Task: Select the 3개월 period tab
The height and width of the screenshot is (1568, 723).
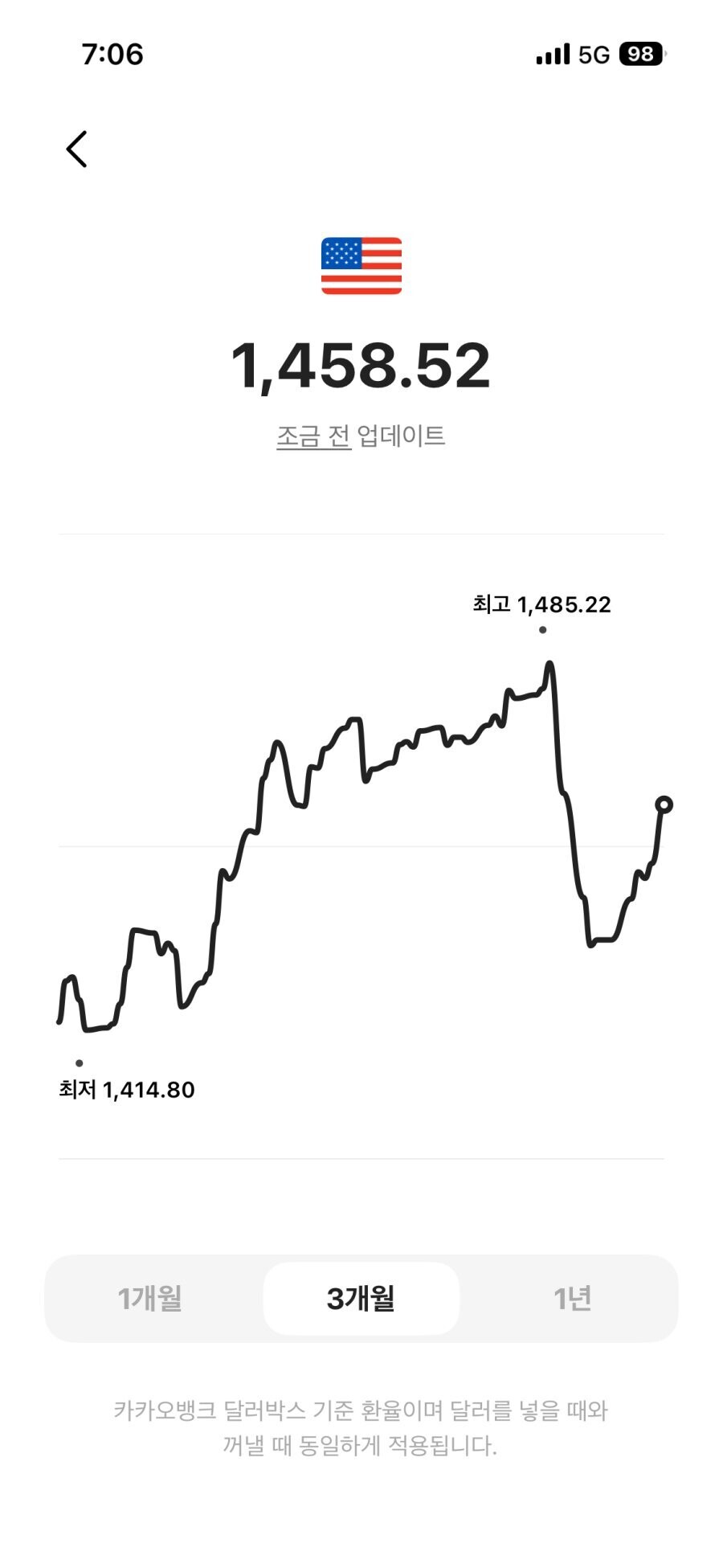Action: point(361,1298)
